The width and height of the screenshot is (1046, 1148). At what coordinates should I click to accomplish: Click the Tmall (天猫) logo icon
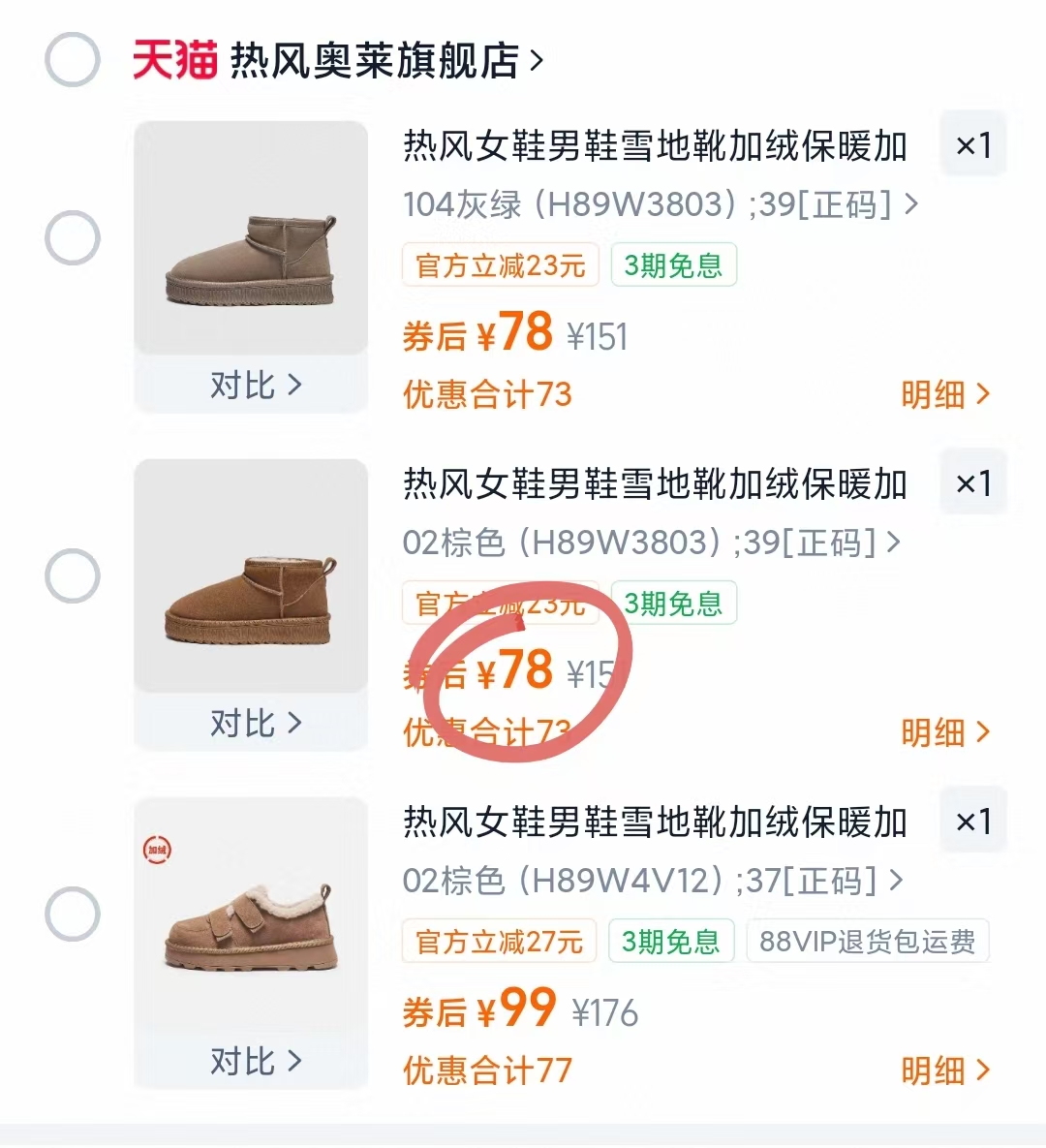click(172, 57)
